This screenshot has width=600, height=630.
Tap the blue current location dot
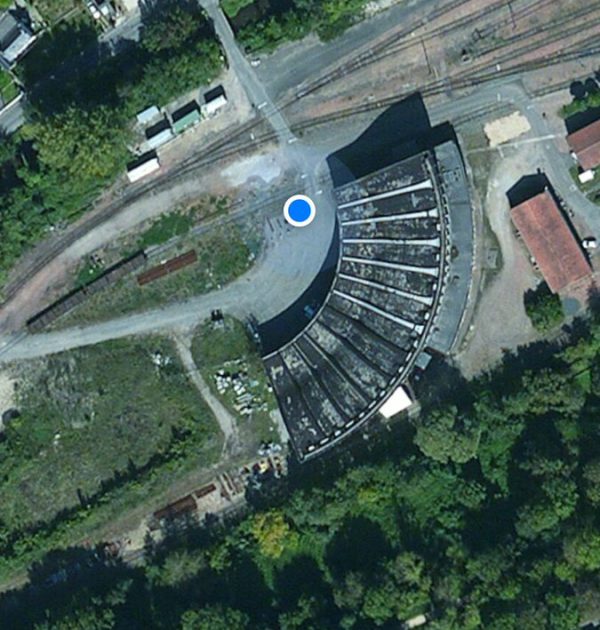[x=299, y=211]
